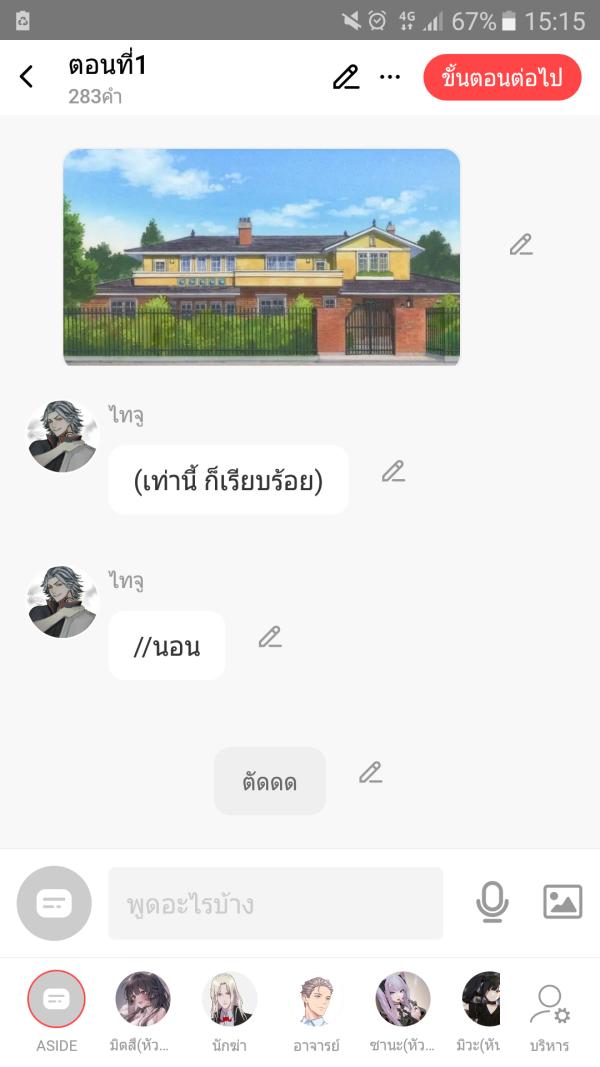Screen dimensions: 600x1067
Task: Choose the character อาจารย์
Action: click(x=316, y=1000)
